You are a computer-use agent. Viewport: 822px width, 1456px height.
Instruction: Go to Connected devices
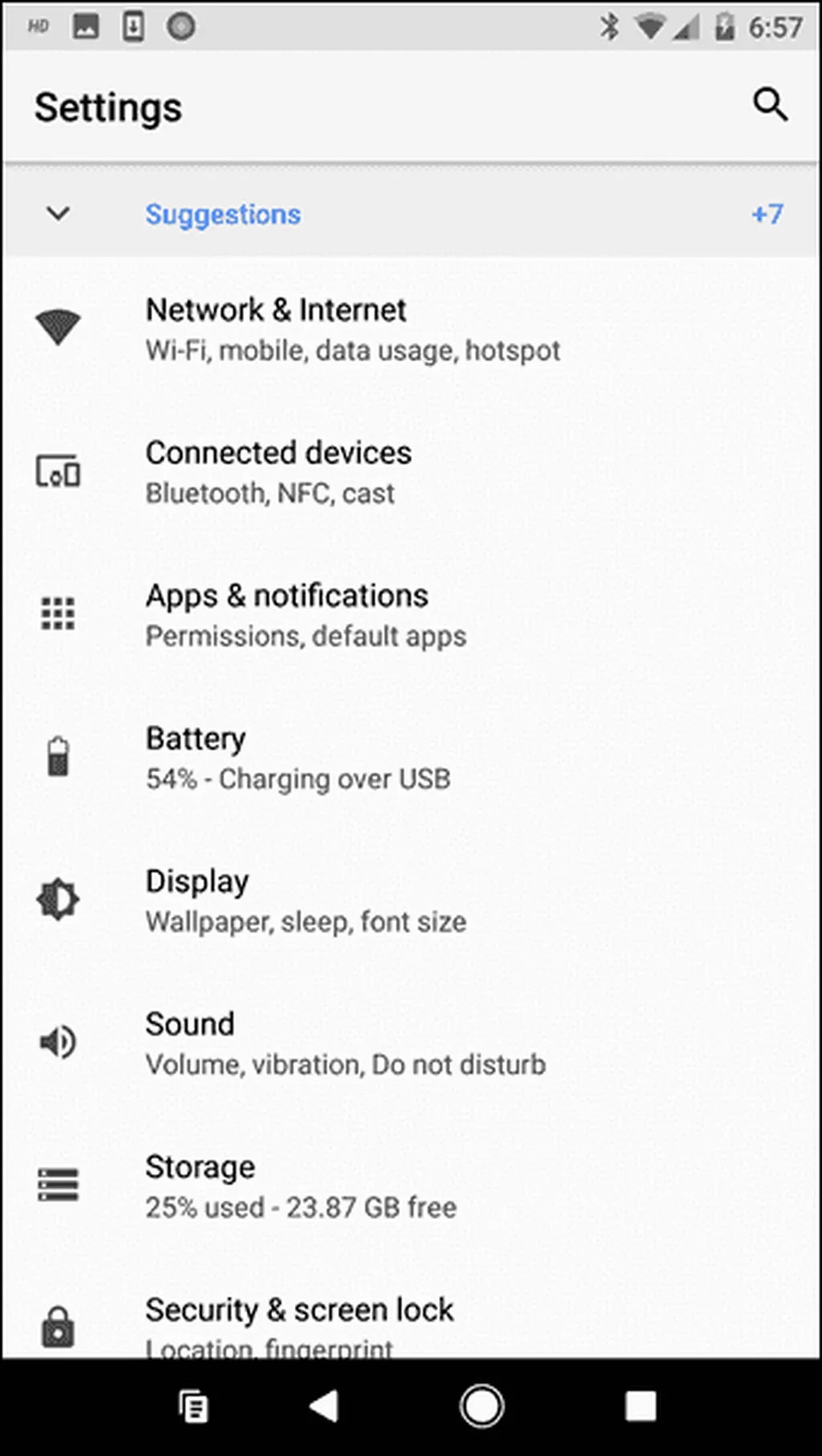278,472
